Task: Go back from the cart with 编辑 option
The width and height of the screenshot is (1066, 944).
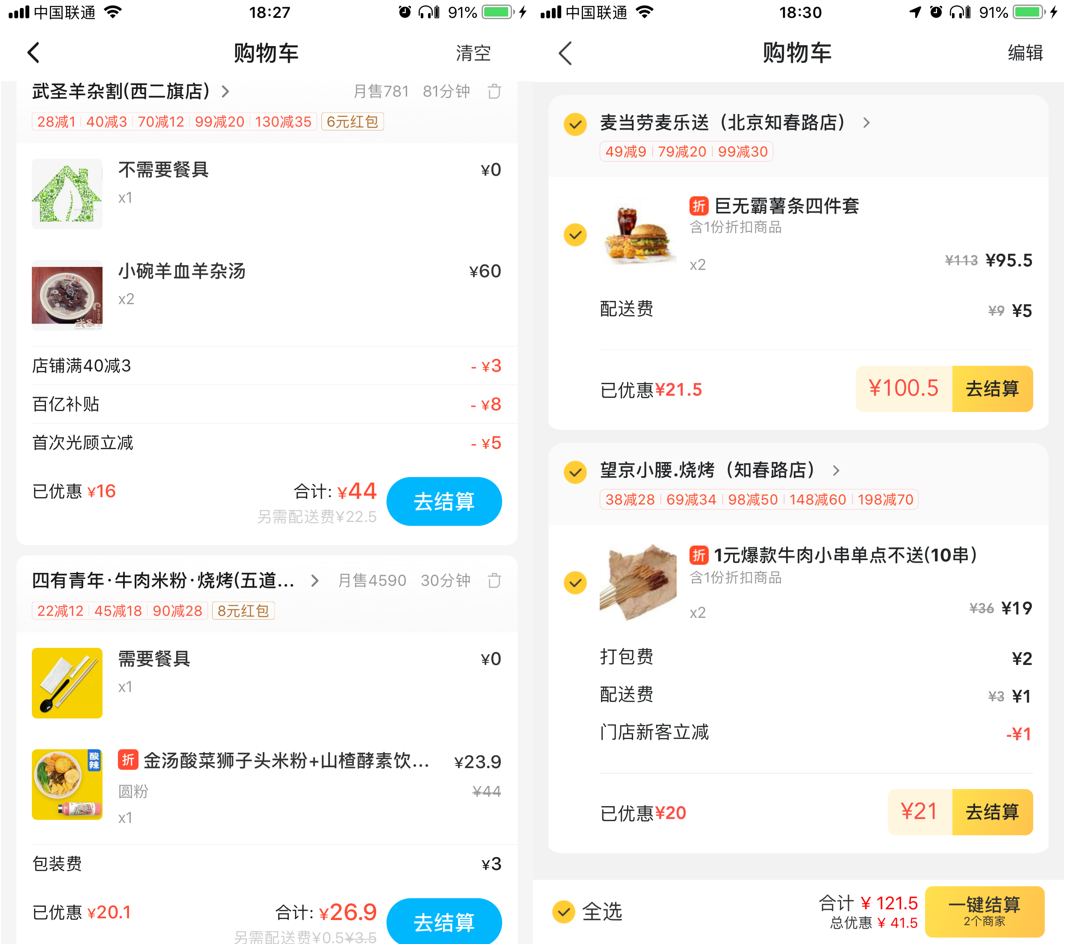Action: pos(566,53)
